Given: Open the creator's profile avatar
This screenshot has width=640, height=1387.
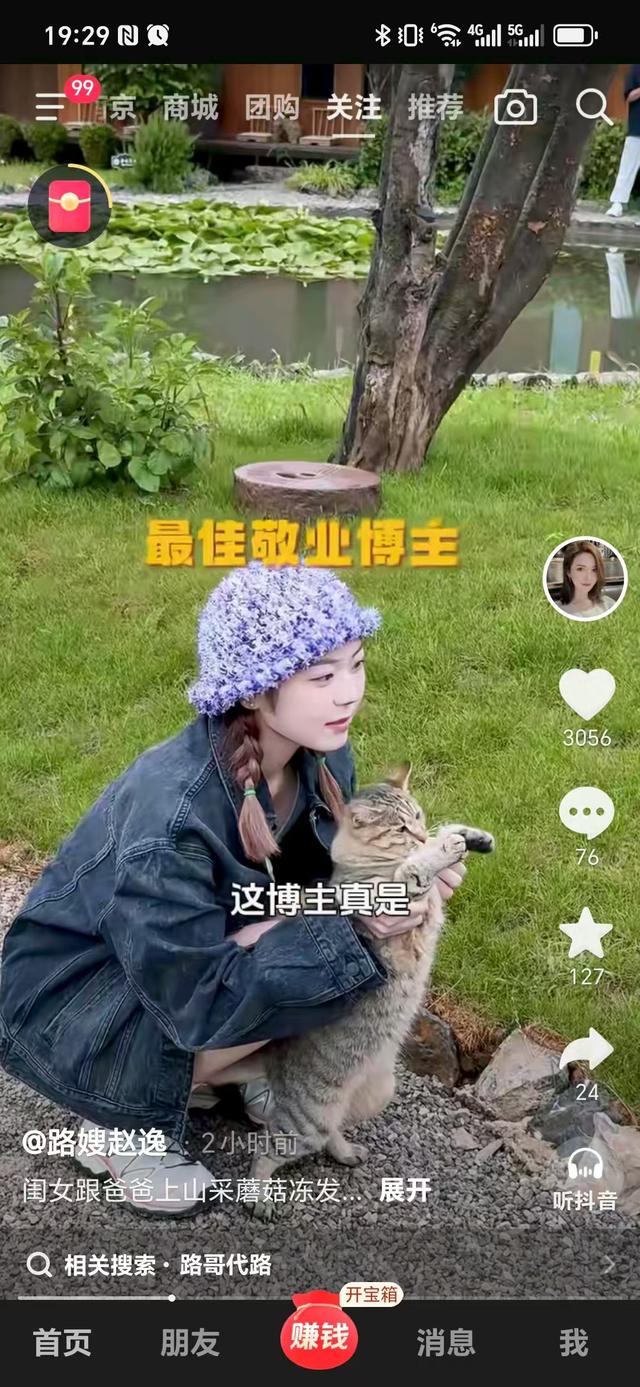Looking at the screenshot, I should (x=585, y=579).
